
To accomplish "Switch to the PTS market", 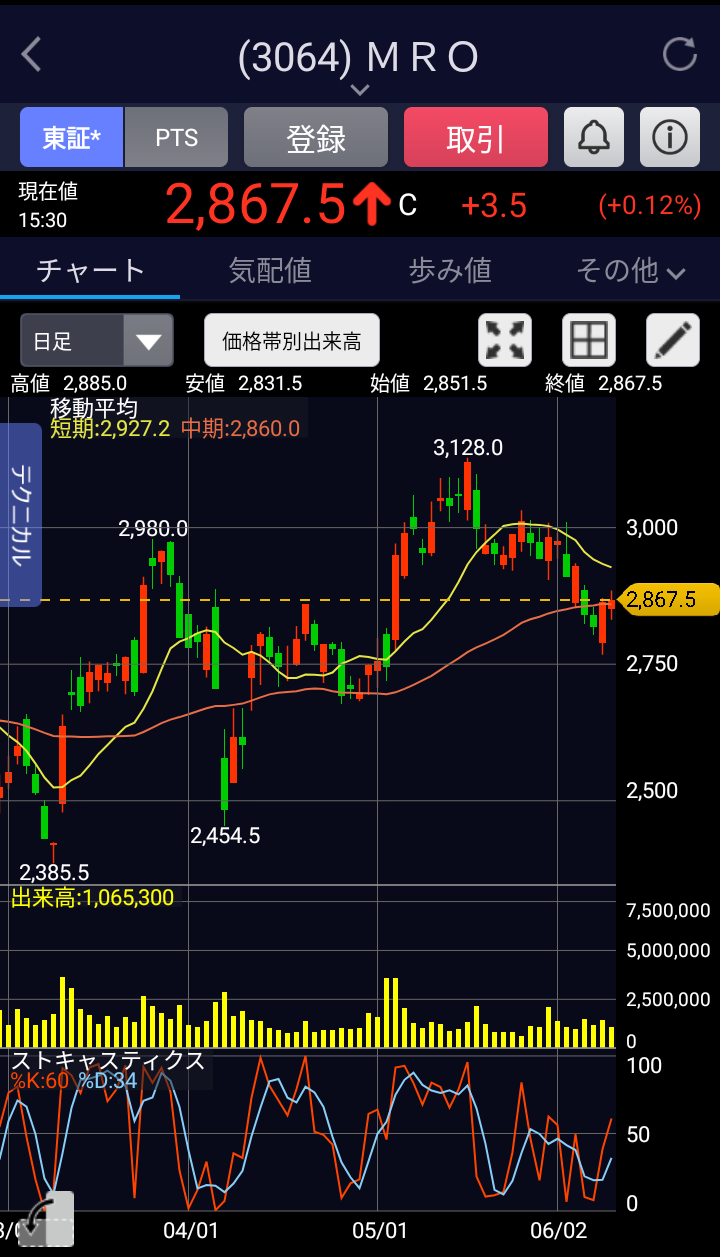I will click(x=177, y=138).
